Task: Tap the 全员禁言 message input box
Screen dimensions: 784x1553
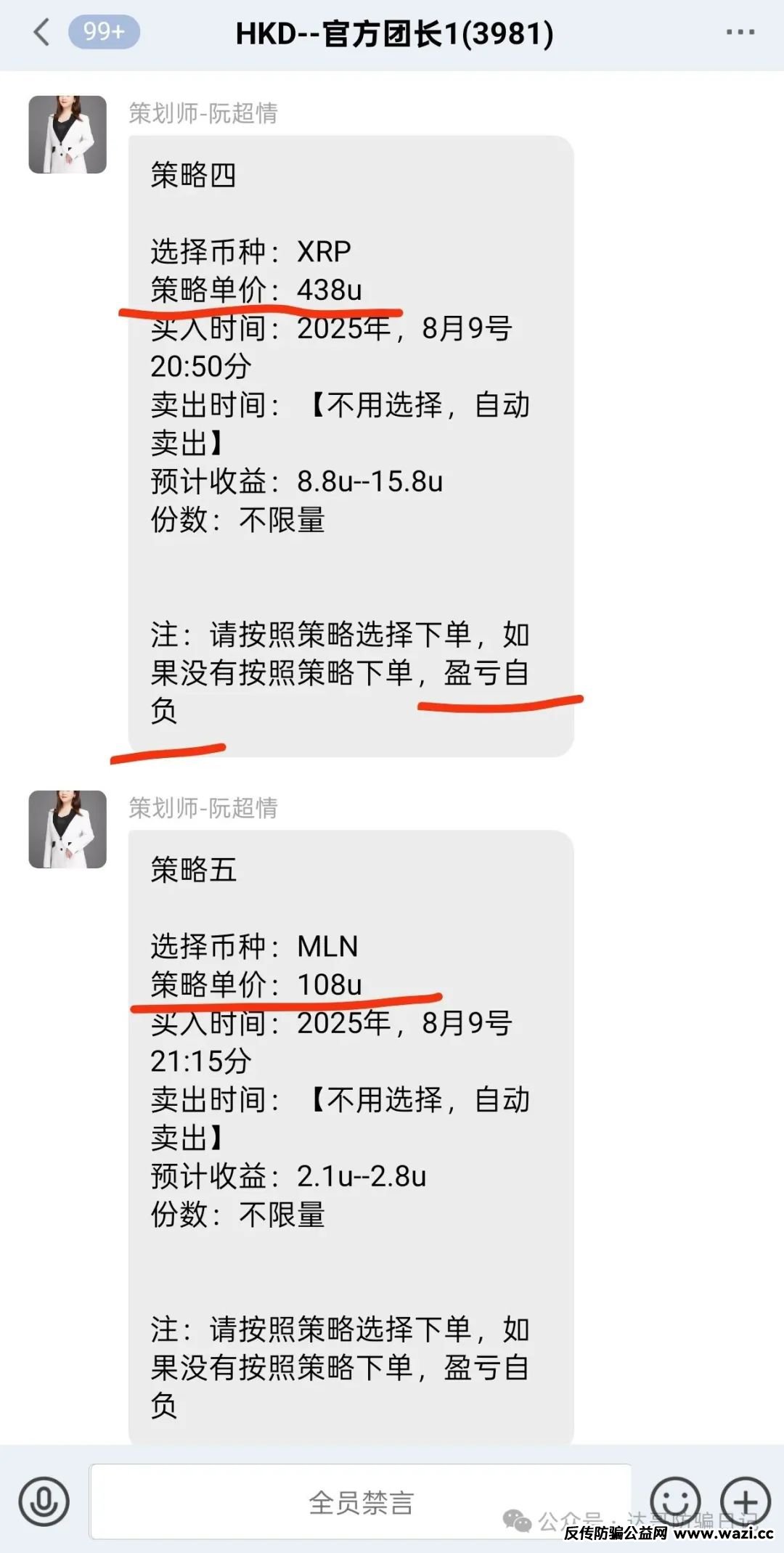Action: point(360,1501)
